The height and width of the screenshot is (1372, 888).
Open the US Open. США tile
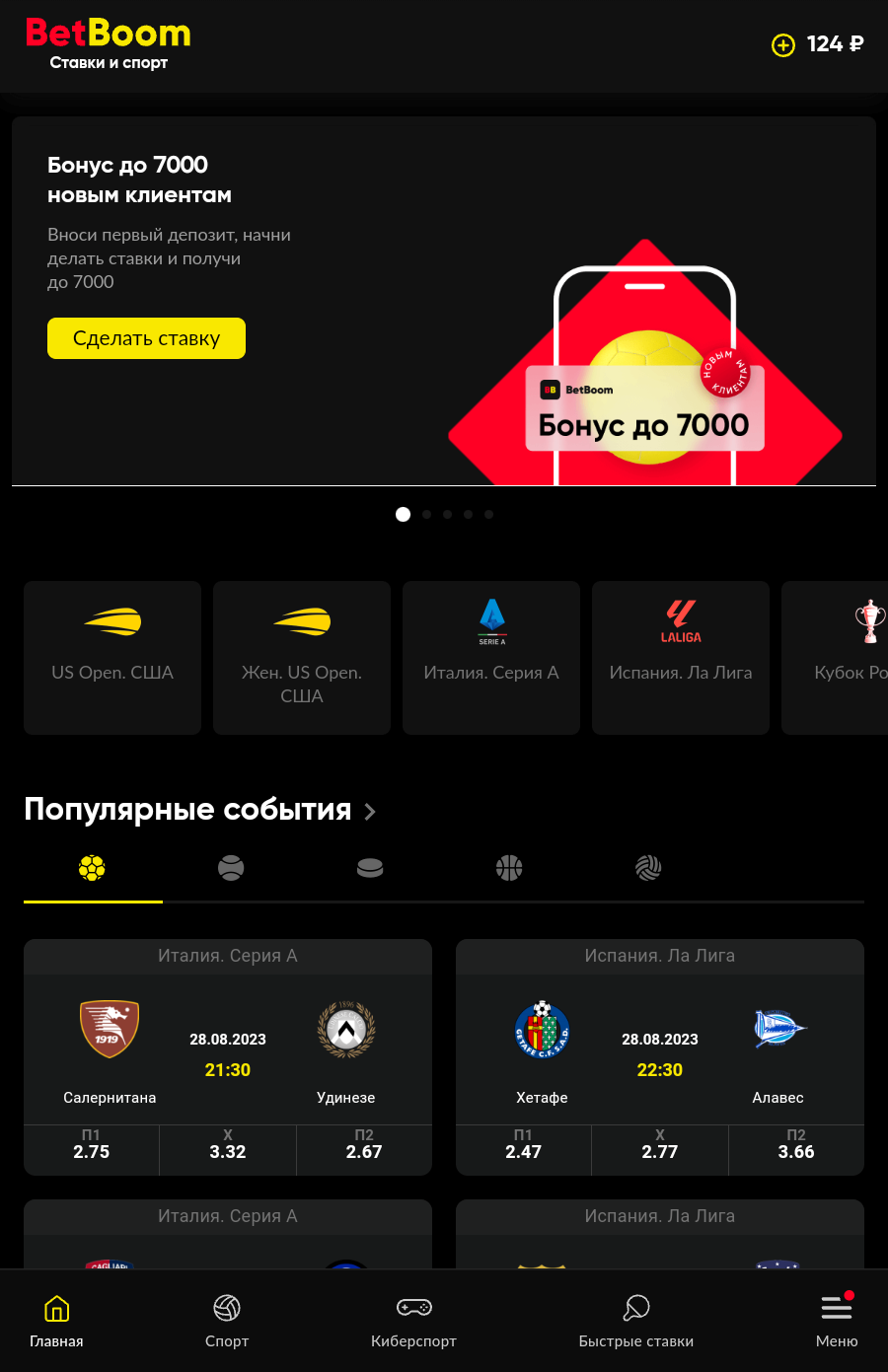pyautogui.click(x=112, y=657)
